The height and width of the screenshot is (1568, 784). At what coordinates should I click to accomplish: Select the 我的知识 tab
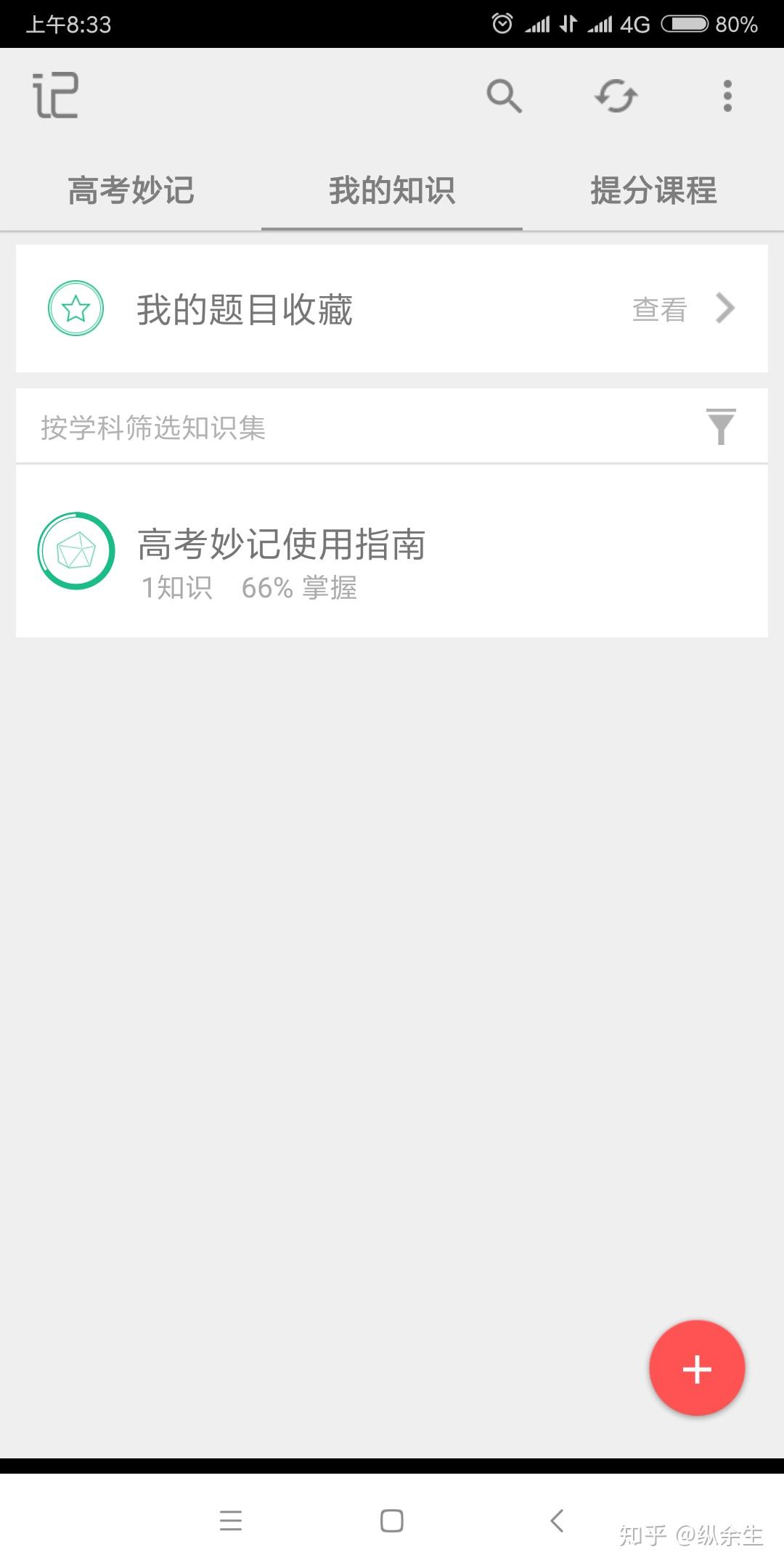click(391, 190)
